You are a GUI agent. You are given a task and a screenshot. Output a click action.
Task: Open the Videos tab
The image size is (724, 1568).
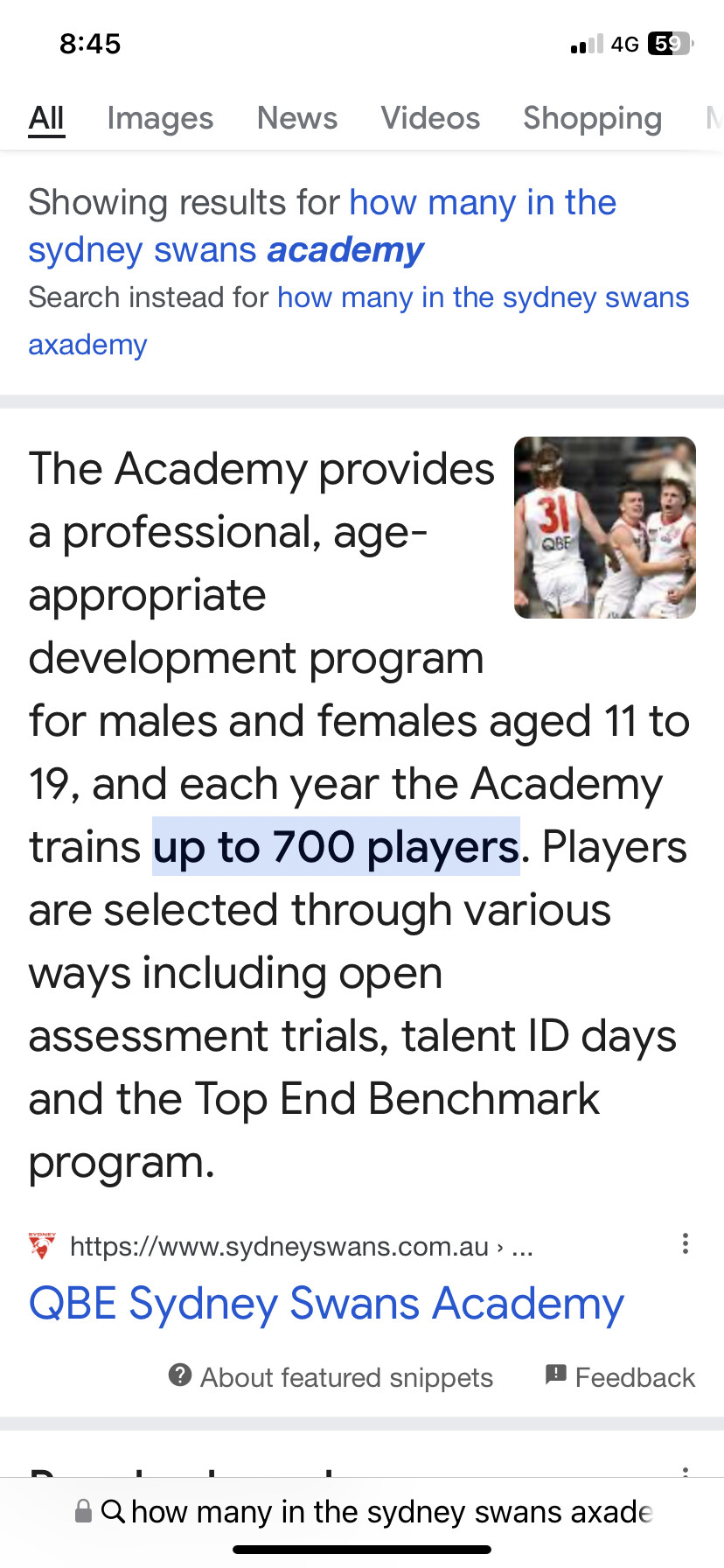coord(430,118)
